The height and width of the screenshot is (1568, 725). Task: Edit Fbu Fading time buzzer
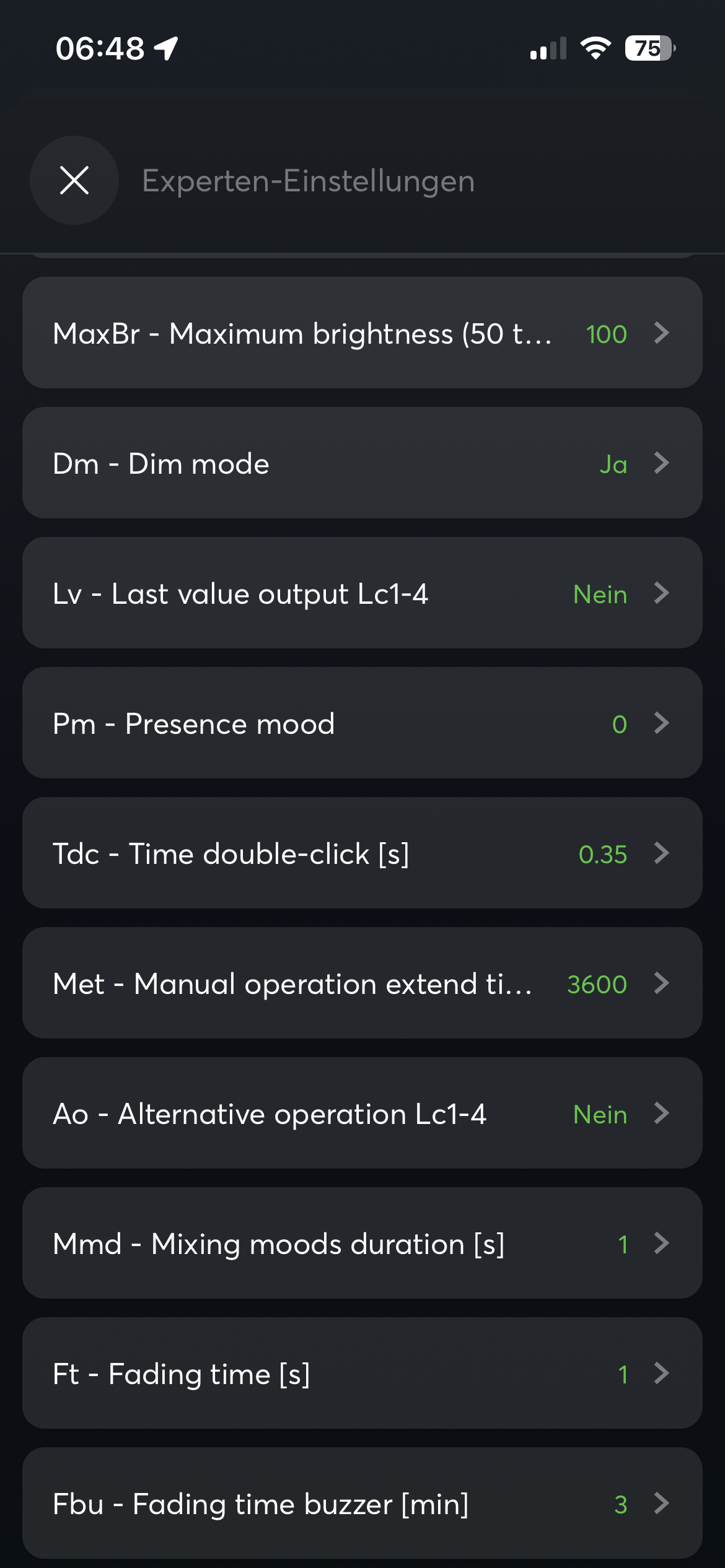[362, 1504]
